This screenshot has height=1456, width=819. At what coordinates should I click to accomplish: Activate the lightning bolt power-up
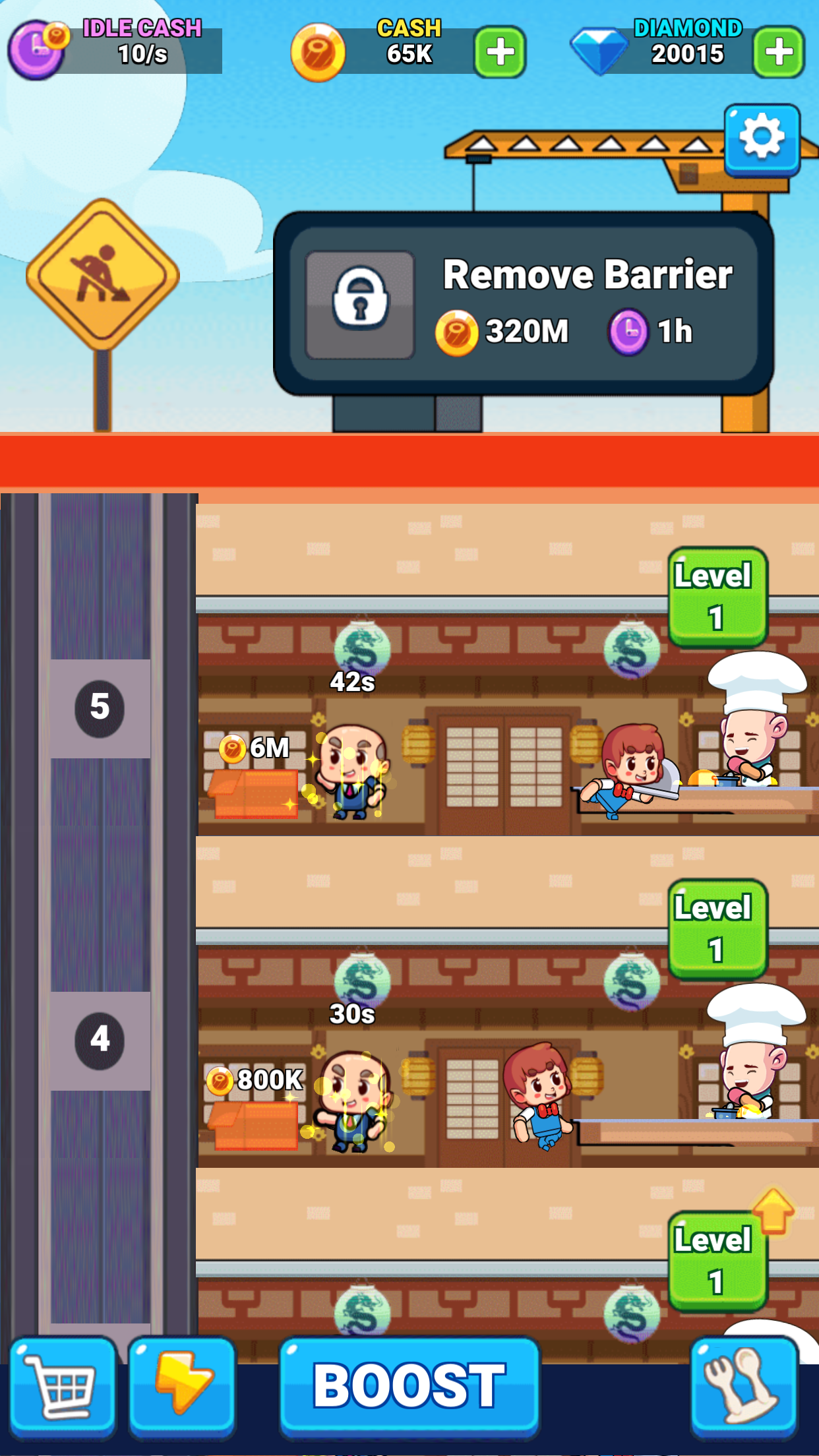tap(183, 1388)
